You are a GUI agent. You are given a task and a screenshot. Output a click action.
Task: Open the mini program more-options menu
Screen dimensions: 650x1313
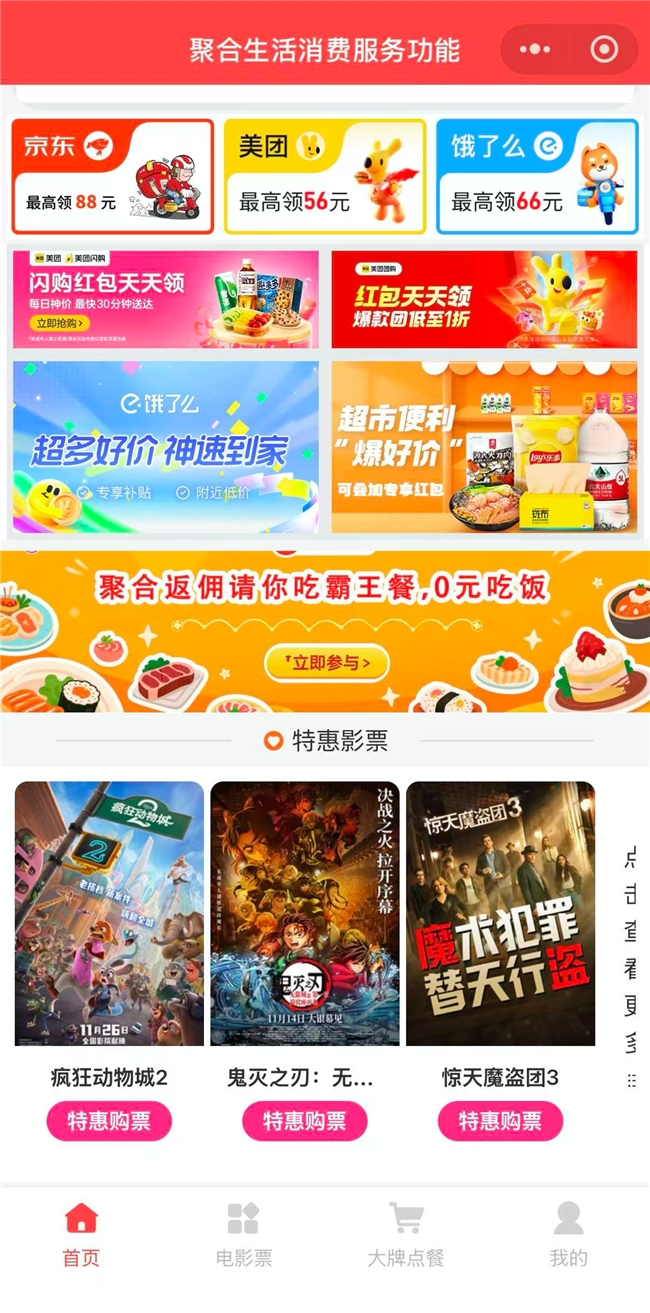click(535, 49)
